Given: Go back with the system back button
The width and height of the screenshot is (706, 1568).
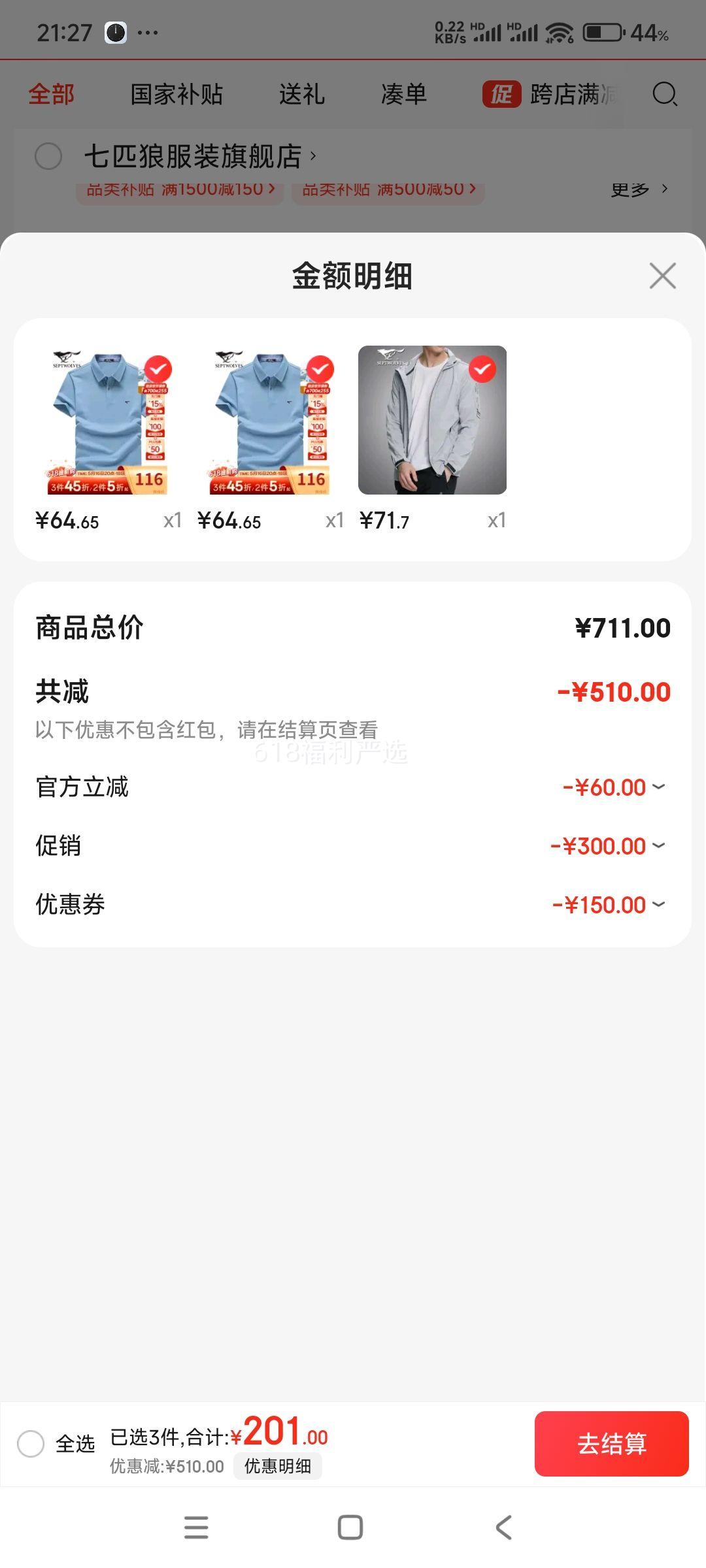Looking at the screenshot, I should 503,1527.
